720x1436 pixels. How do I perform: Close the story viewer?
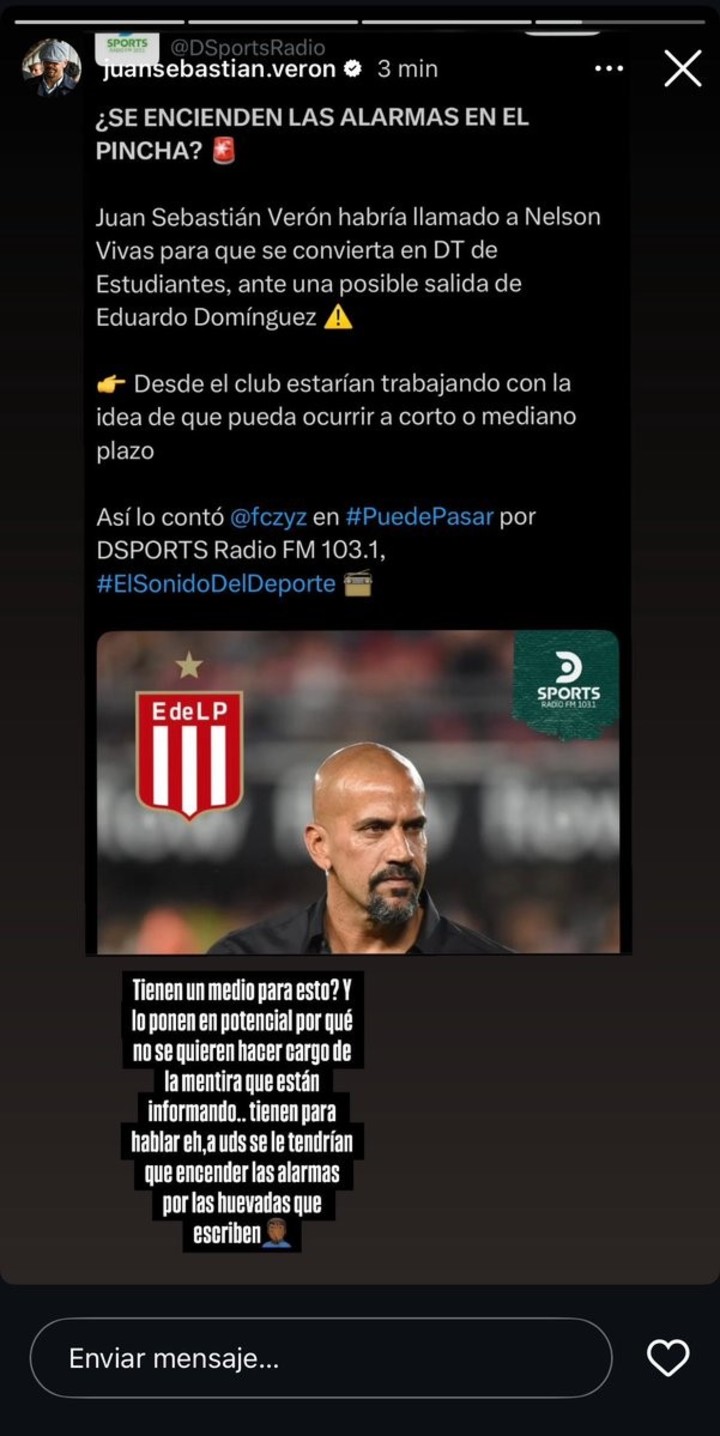point(683,69)
